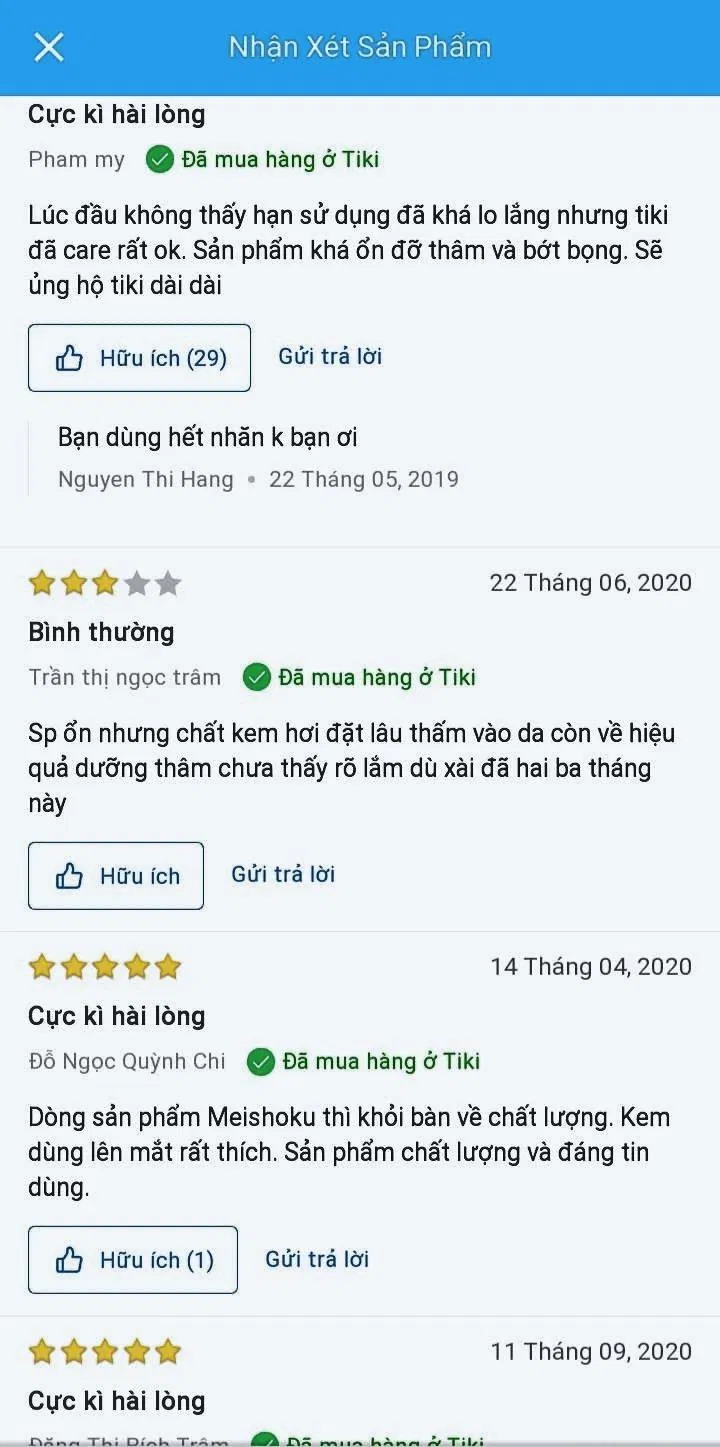Tap the green verified checkmark next to Pham my
The height and width of the screenshot is (1447, 720).
[160, 159]
